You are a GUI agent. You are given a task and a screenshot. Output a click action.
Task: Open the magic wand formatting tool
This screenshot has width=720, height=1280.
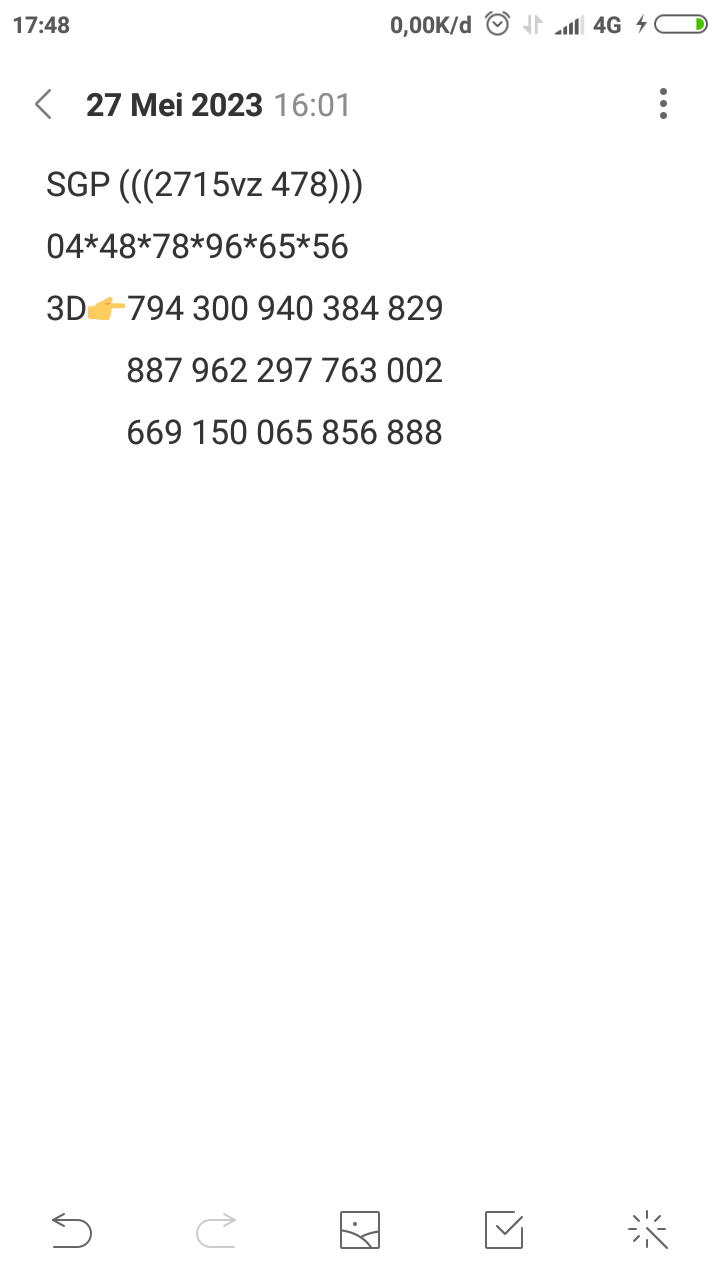point(648,1230)
